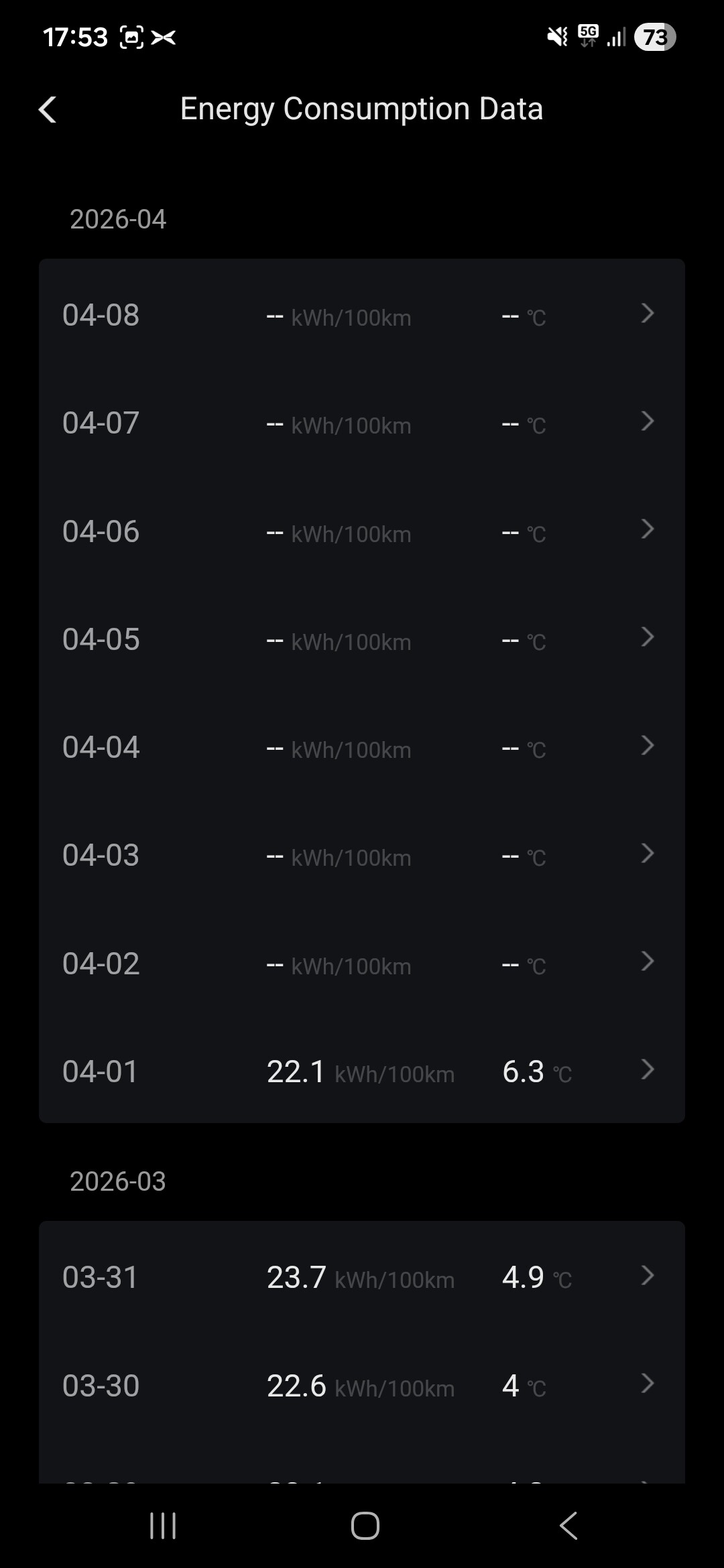View details for 04-07

[362, 423]
